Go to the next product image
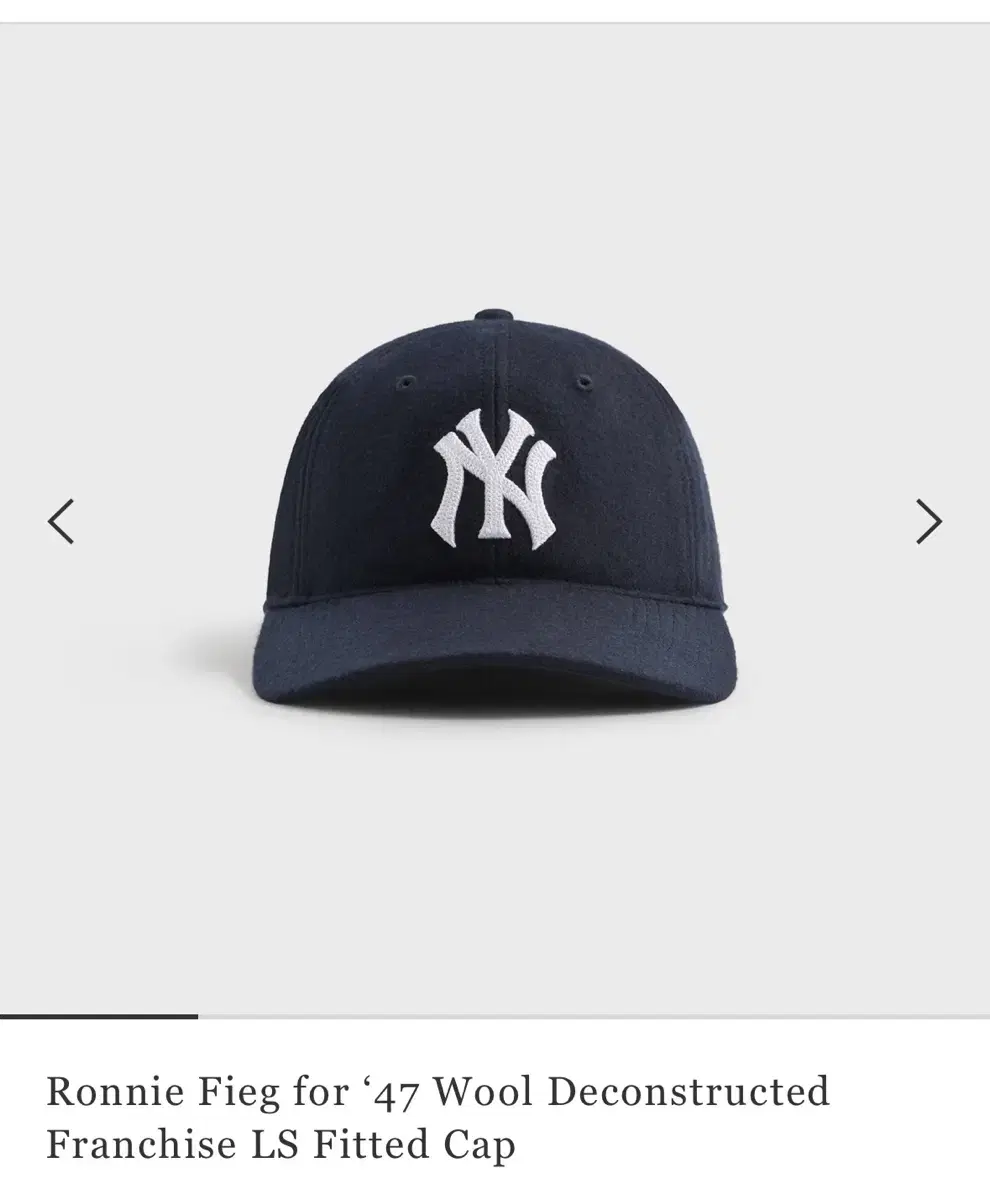Image resolution: width=990 pixels, height=1200 pixels. click(928, 521)
